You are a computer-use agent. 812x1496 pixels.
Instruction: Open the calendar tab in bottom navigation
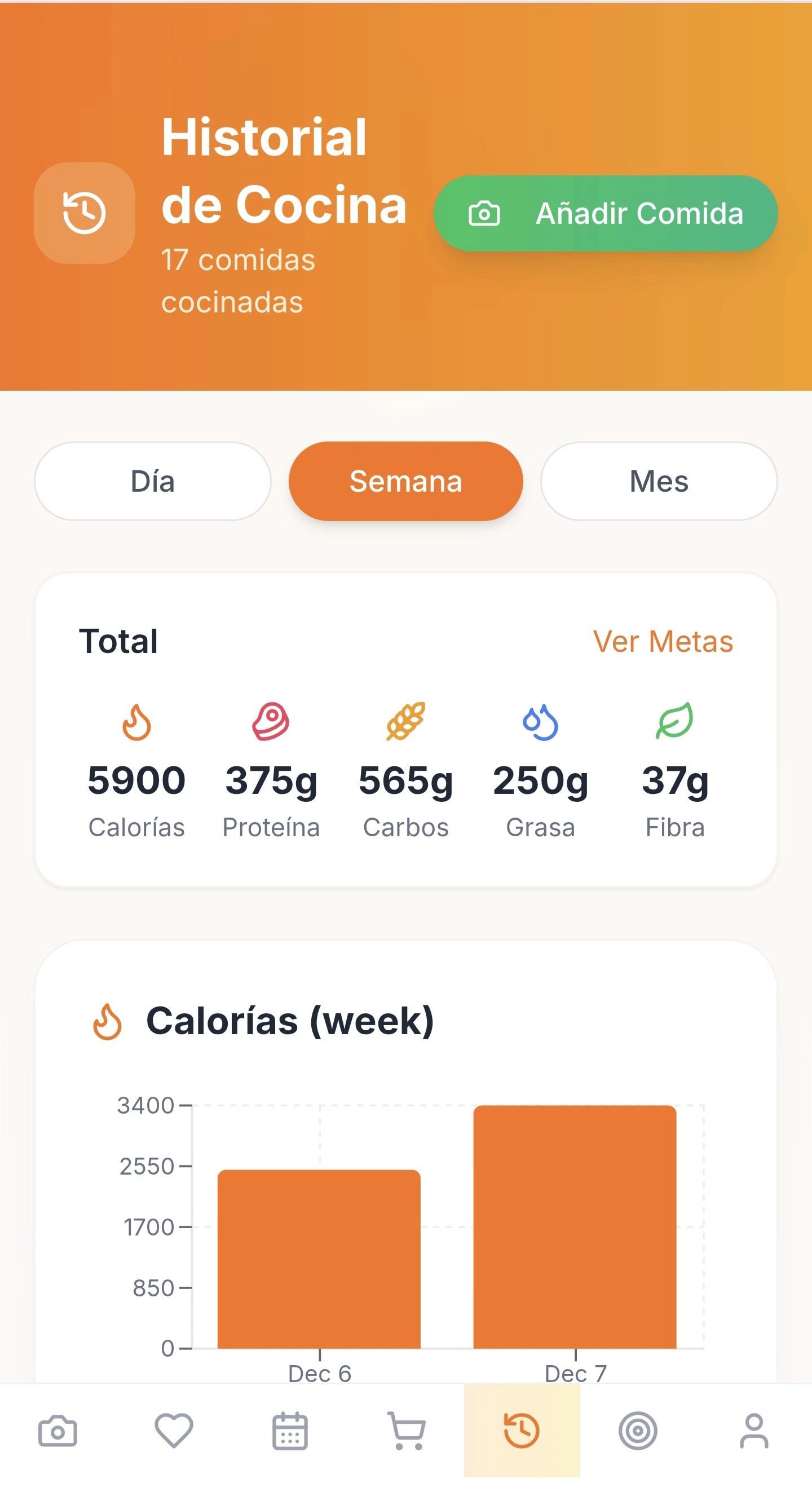(x=290, y=1431)
